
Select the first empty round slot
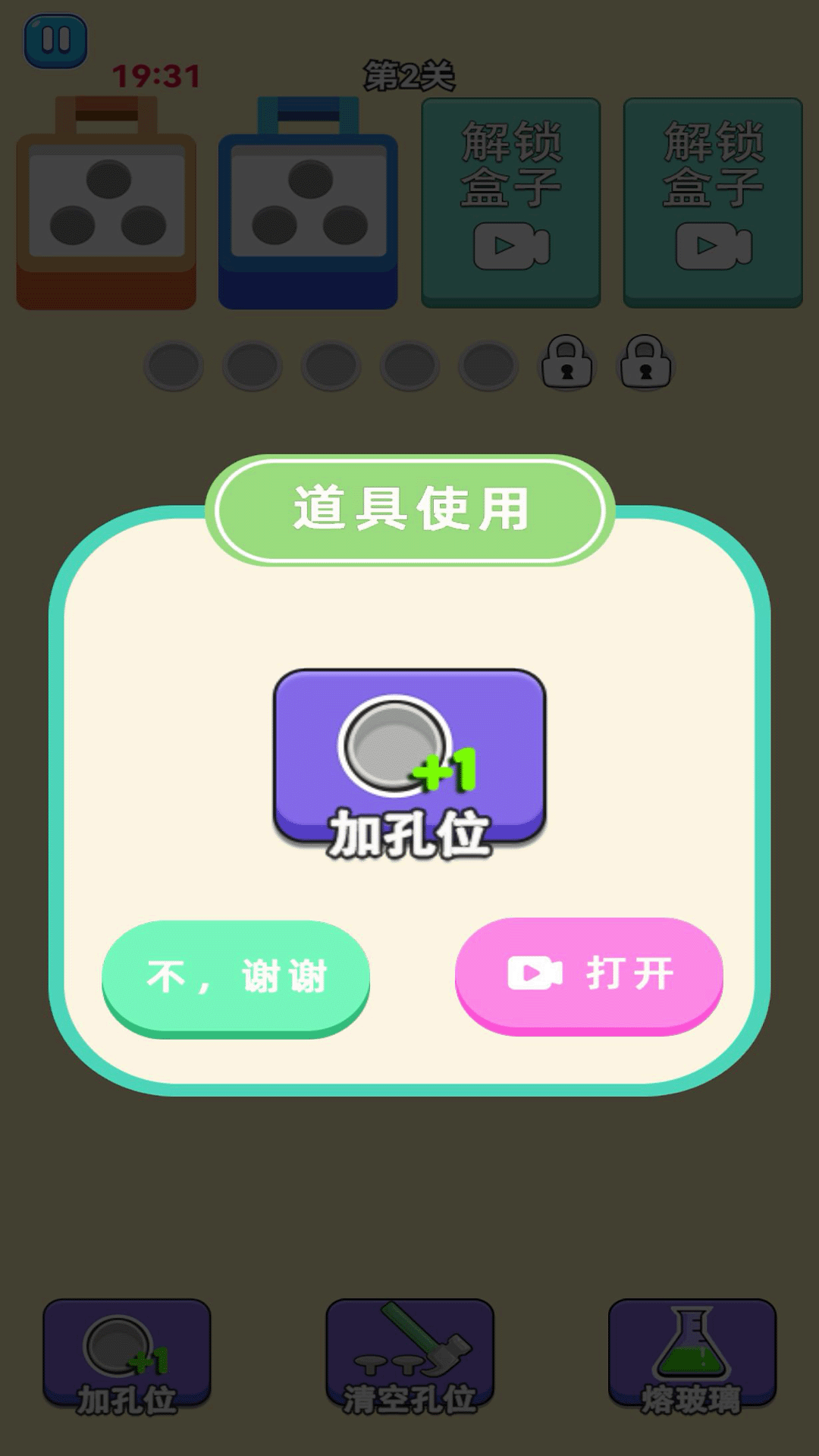(173, 365)
